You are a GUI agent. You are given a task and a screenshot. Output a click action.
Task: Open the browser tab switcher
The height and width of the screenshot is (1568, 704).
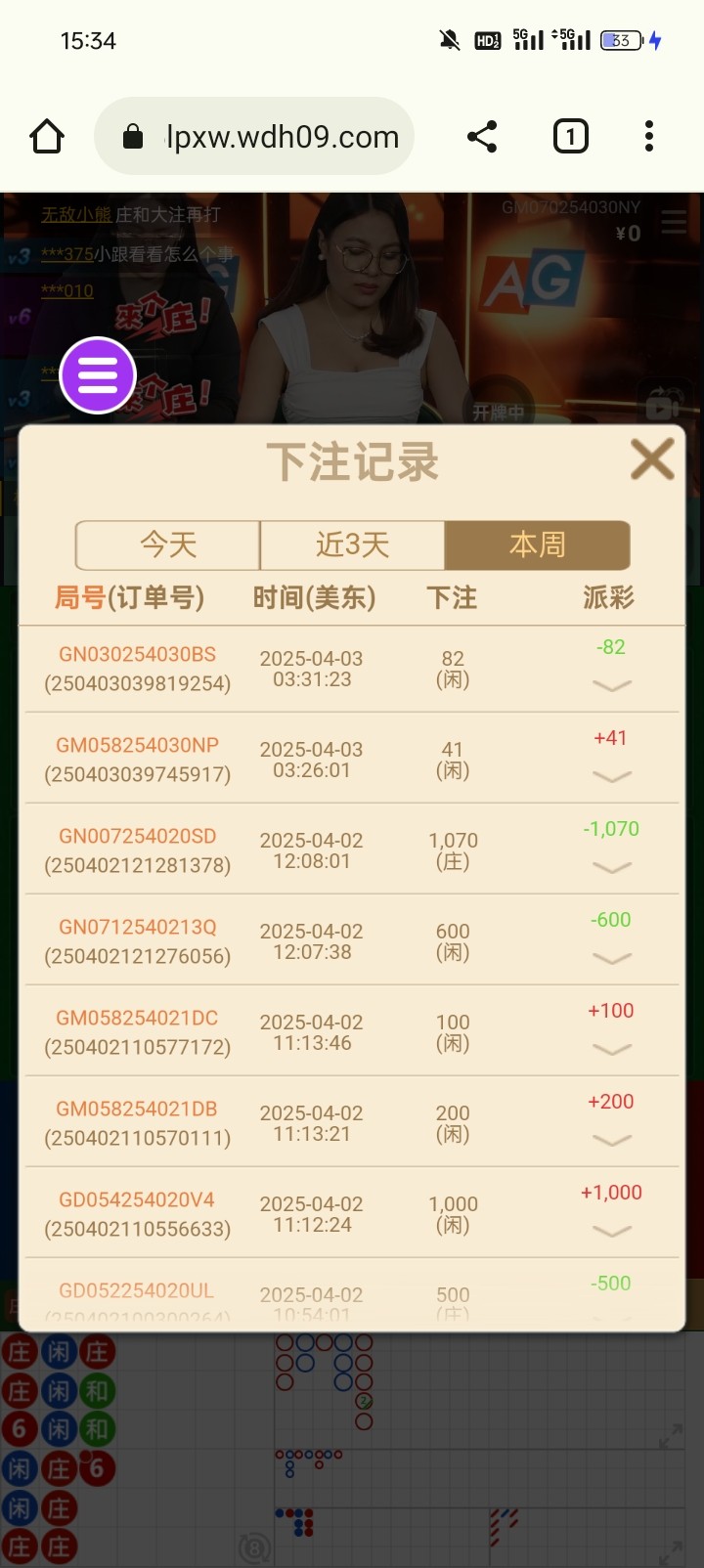pos(571,137)
